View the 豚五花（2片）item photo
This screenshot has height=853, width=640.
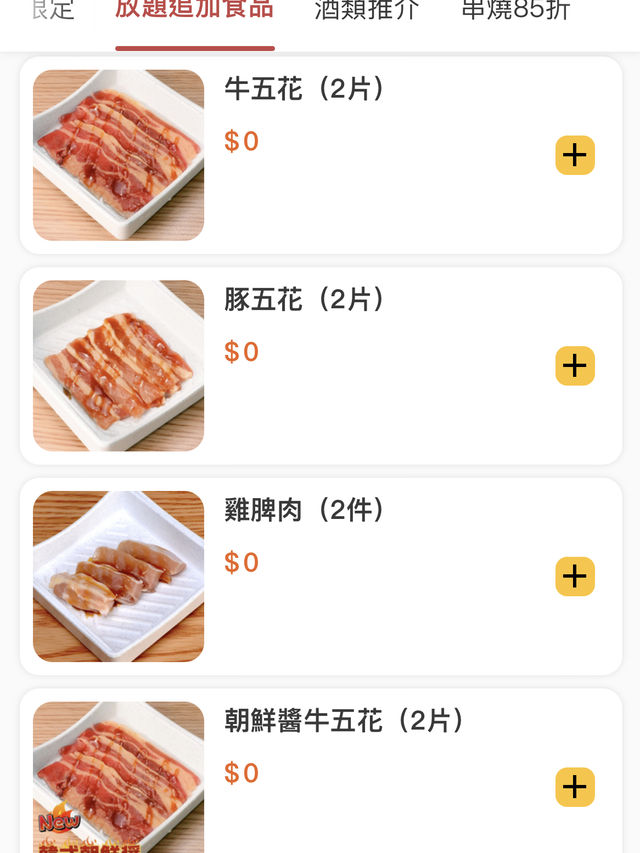click(x=118, y=366)
